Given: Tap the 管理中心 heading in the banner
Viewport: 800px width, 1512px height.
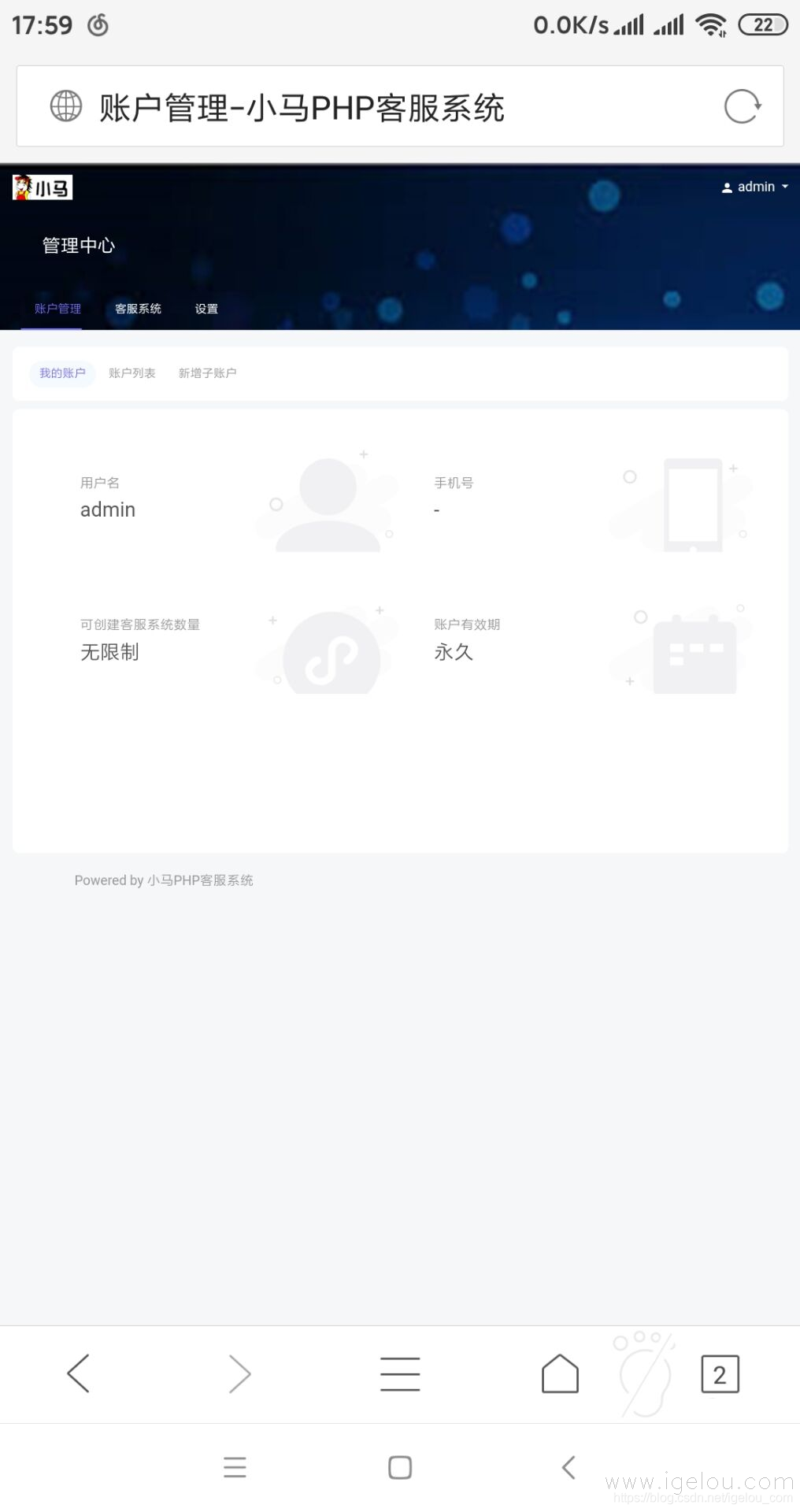Looking at the screenshot, I should (x=78, y=245).
